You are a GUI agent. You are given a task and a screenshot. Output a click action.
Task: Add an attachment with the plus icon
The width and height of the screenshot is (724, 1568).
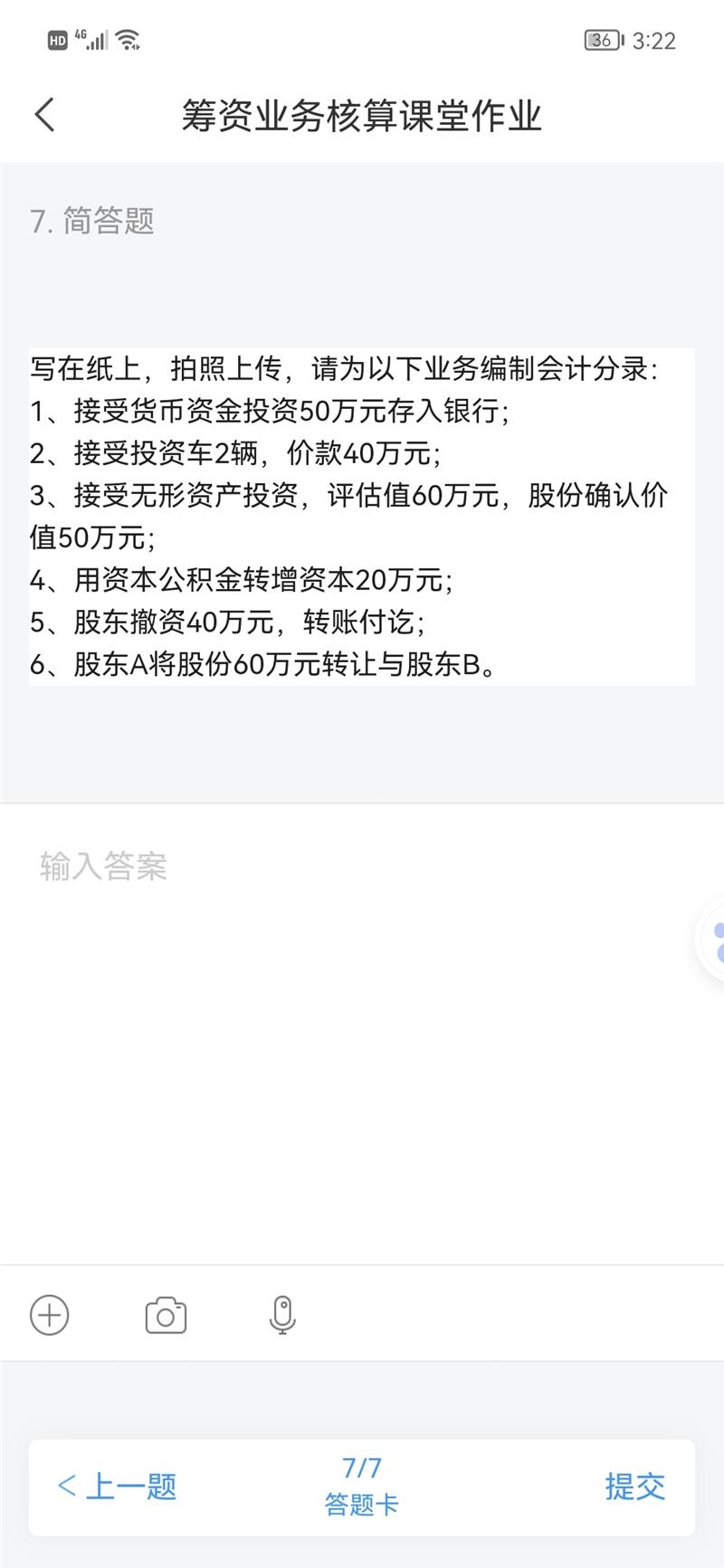[50, 1315]
